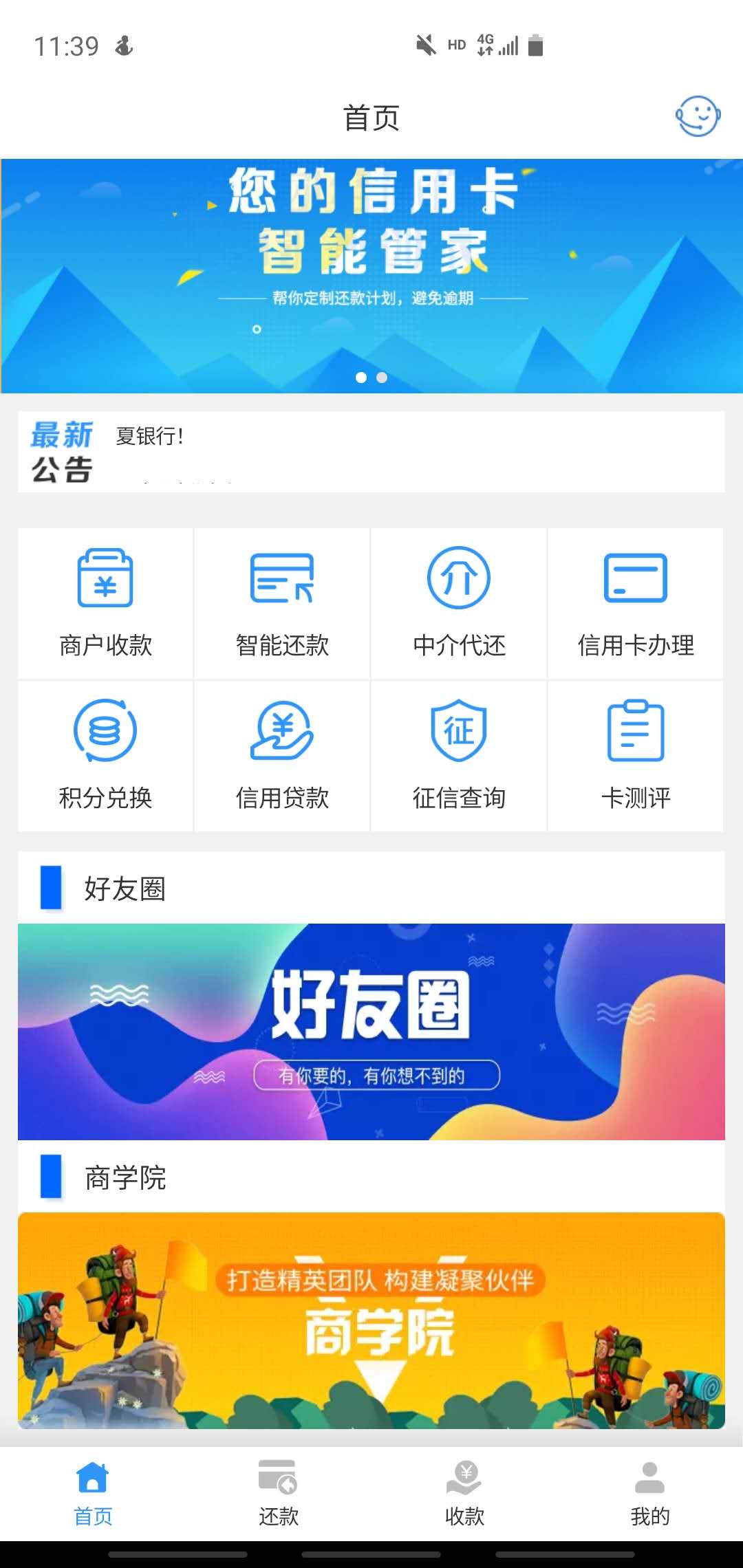Image resolution: width=743 pixels, height=1568 pixels.
Task: Switch to the 还款 repayment tab
Action: tap(279, 1494)
